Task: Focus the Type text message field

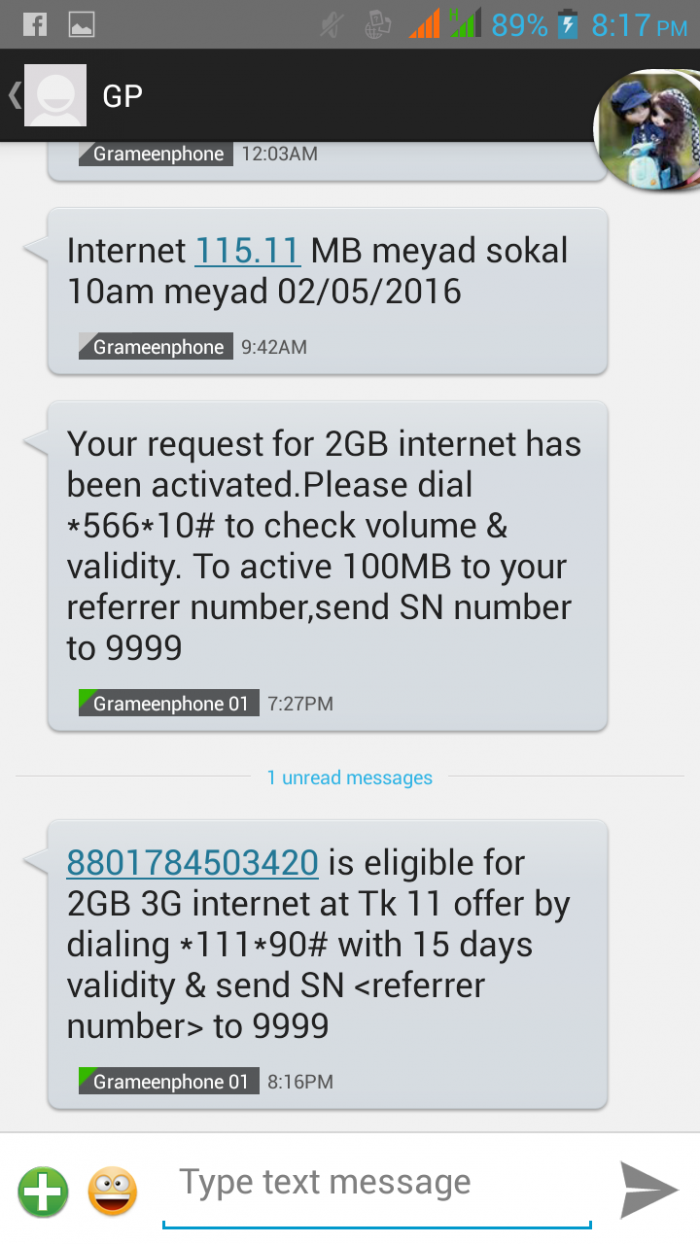Action: point(377,1185)
